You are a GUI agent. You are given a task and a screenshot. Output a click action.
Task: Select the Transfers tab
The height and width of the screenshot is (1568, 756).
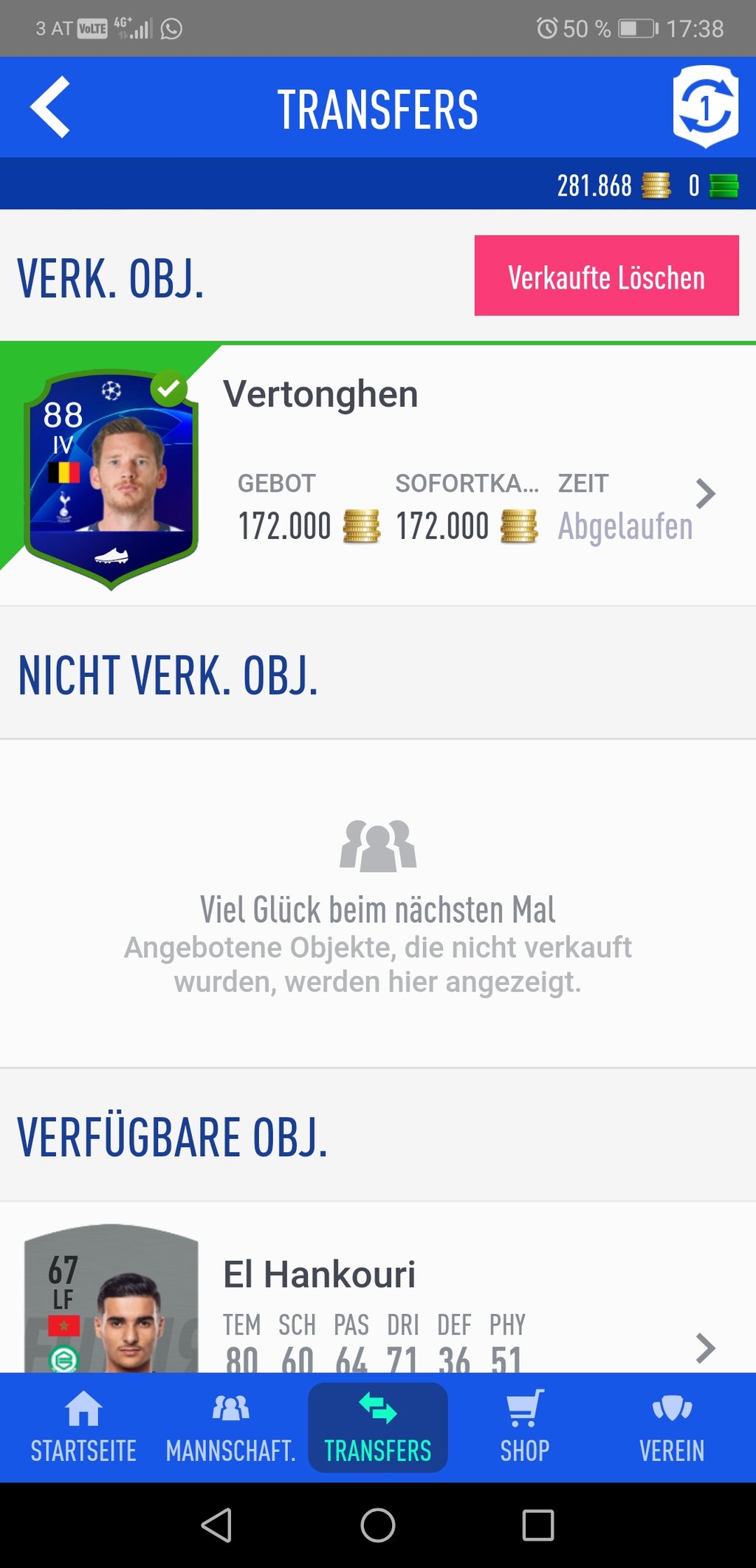click(377, 1428)
